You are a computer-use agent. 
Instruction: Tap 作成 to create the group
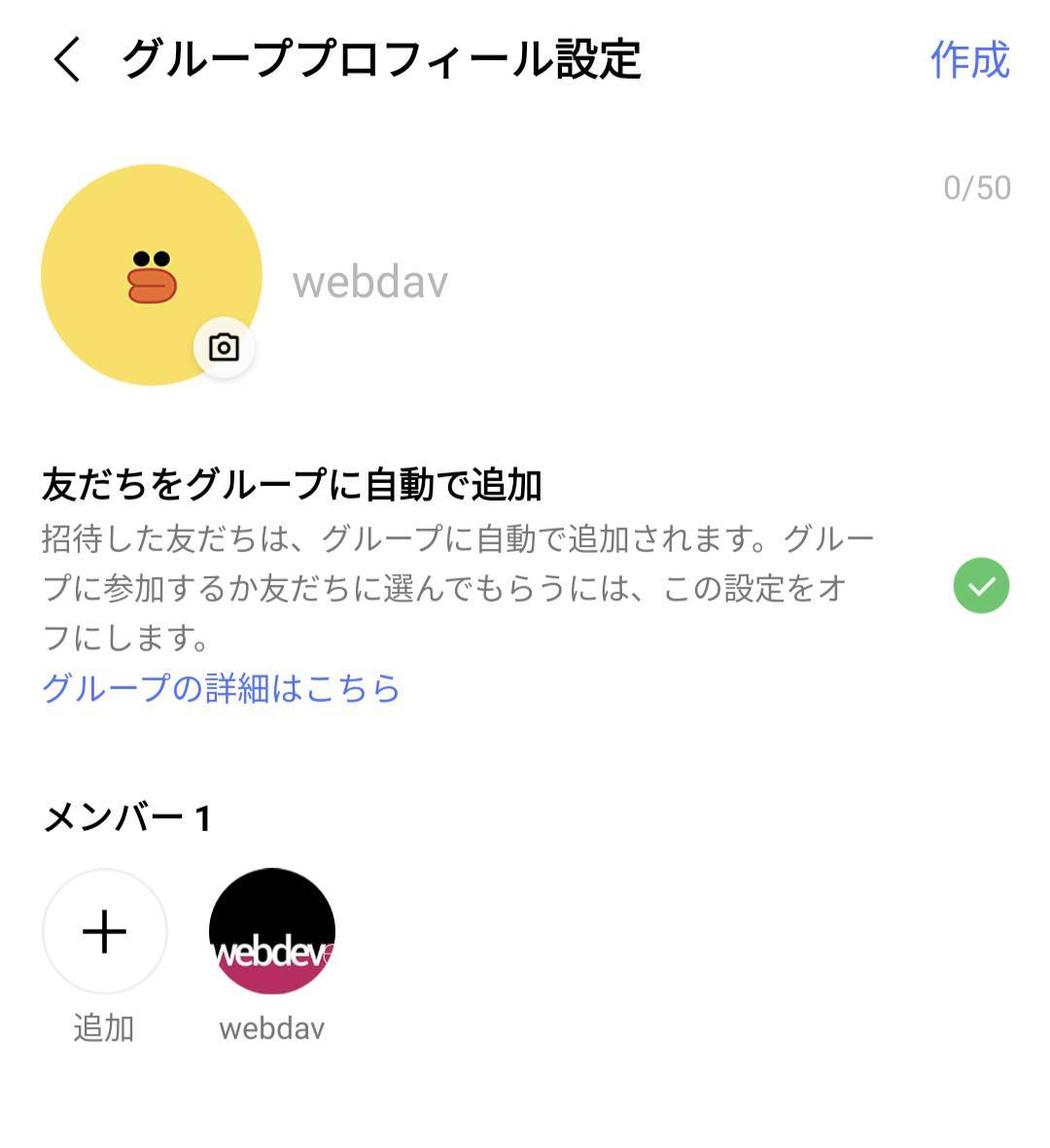tap(969, 60)
